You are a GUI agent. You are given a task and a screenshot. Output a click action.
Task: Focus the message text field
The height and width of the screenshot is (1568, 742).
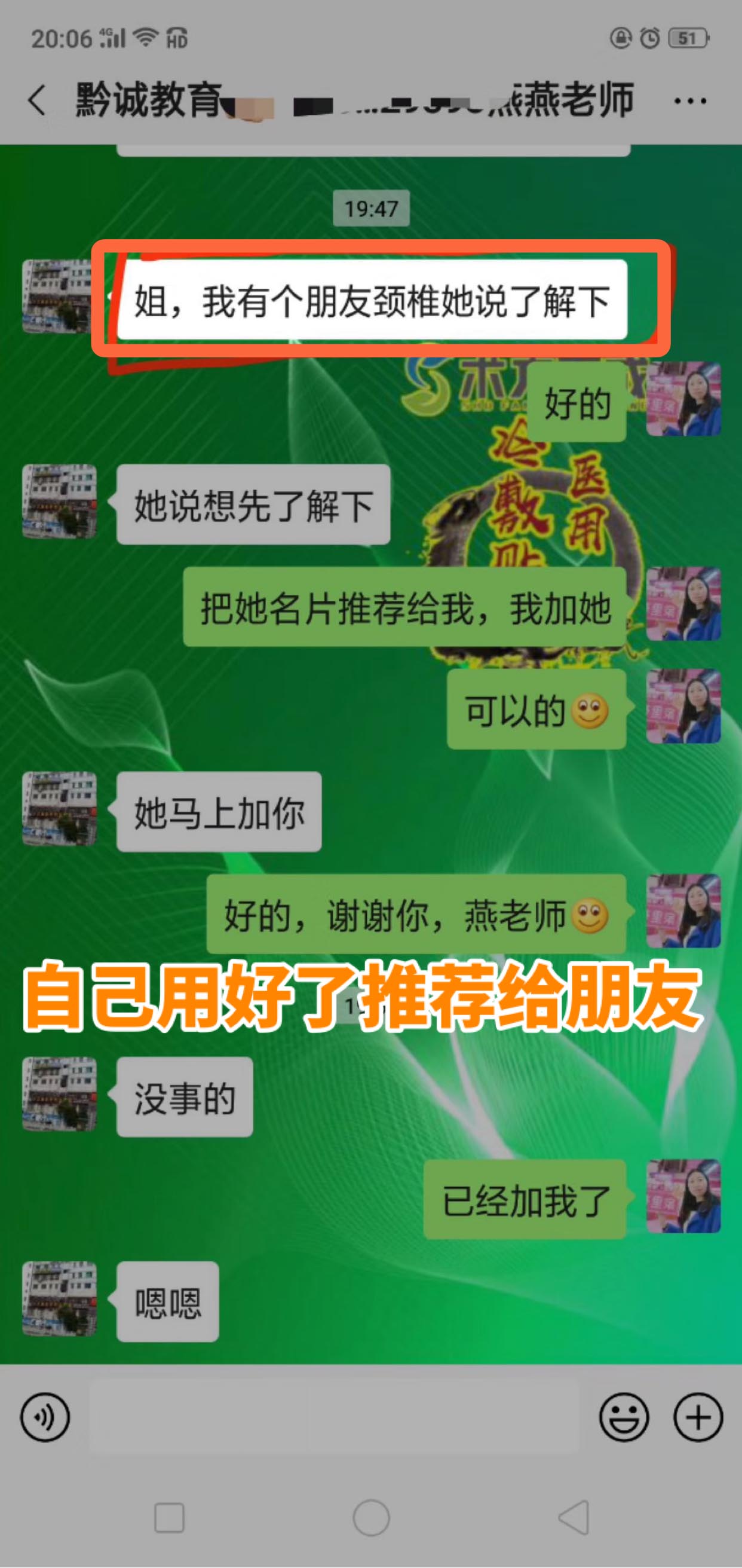pos(333,1417)
